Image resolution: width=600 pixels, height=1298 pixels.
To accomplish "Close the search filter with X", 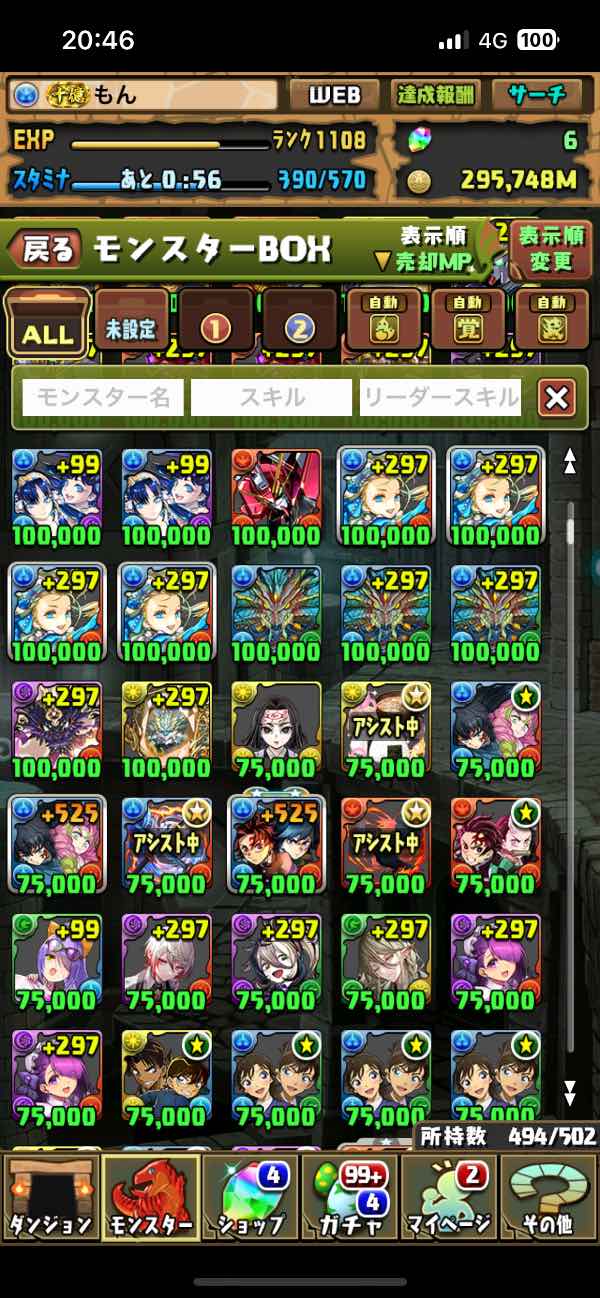I will coord(556,398).
